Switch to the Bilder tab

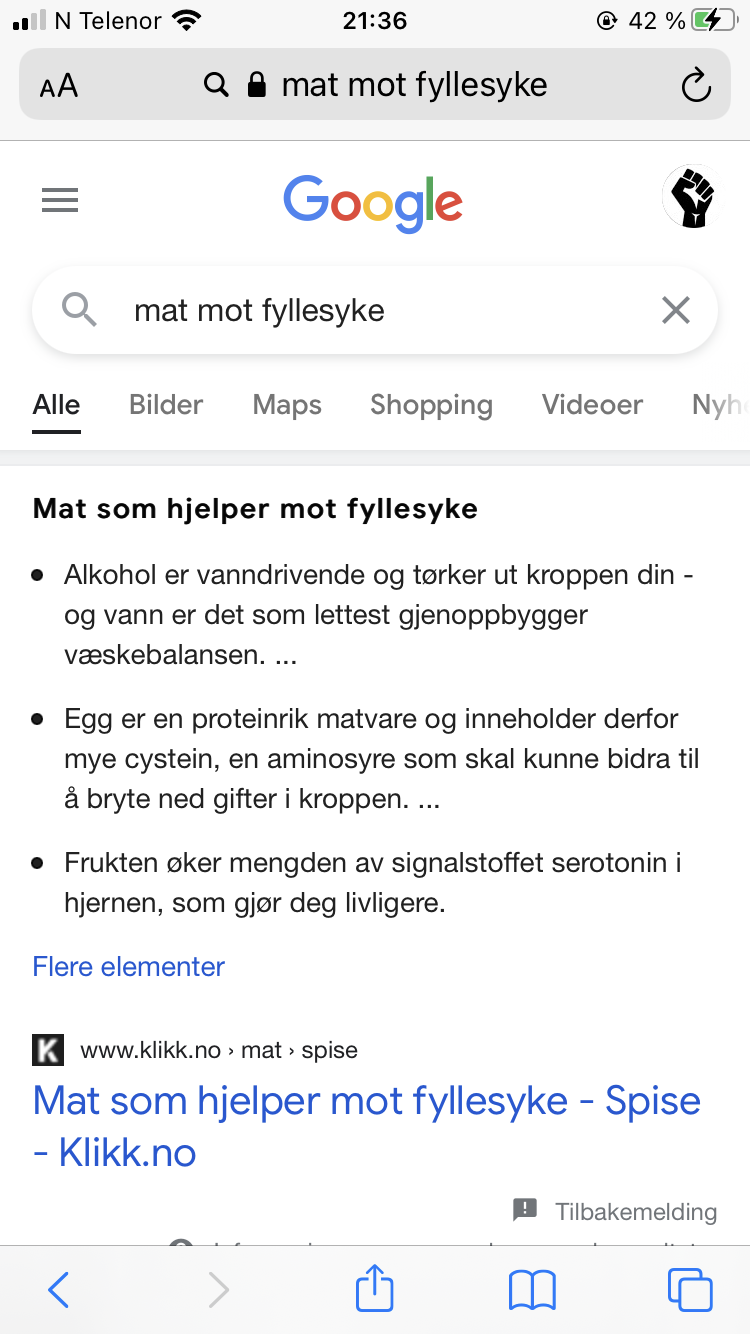pyautogui.click(x=166, y=405)
